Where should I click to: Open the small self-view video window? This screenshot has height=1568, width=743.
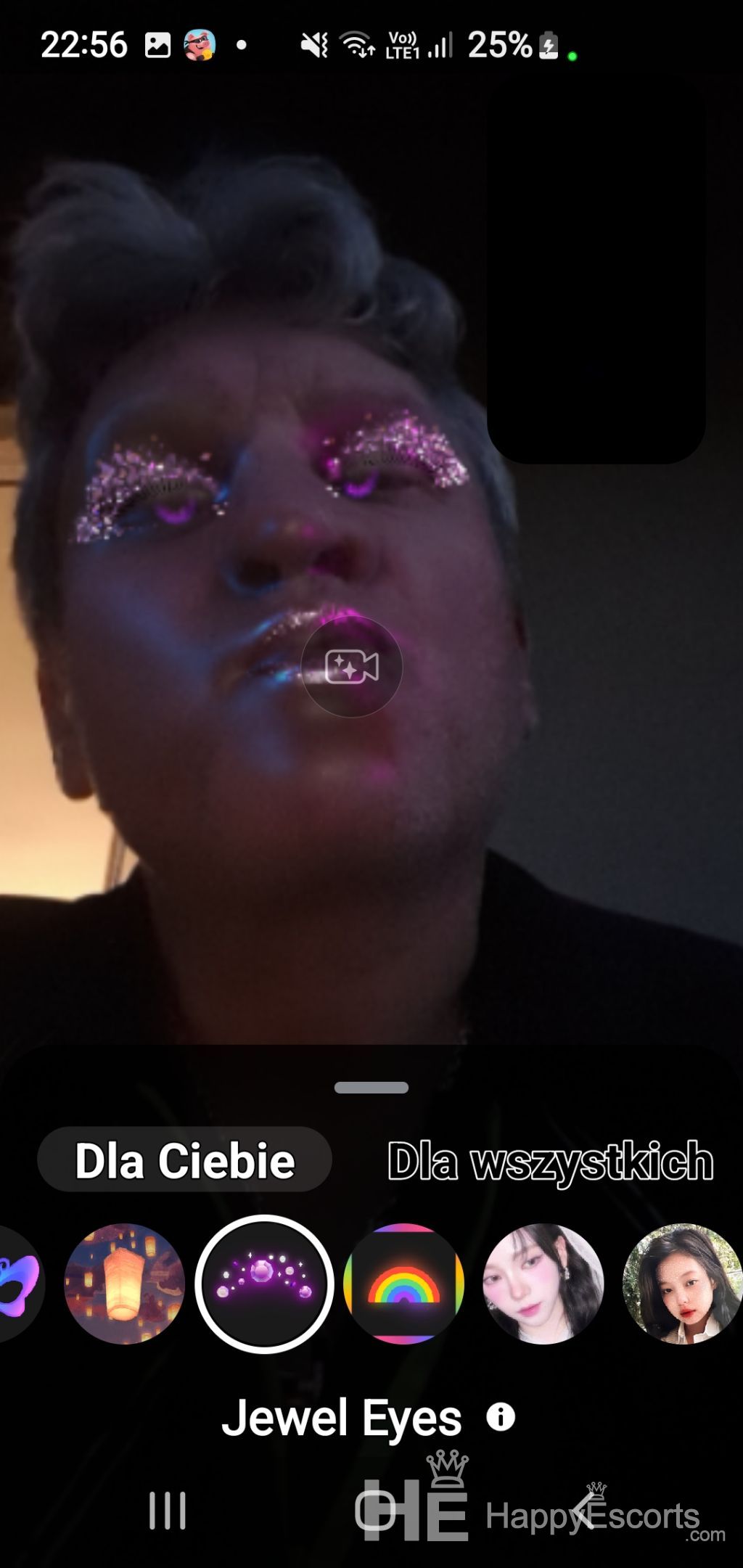click(x=596, y=268)
